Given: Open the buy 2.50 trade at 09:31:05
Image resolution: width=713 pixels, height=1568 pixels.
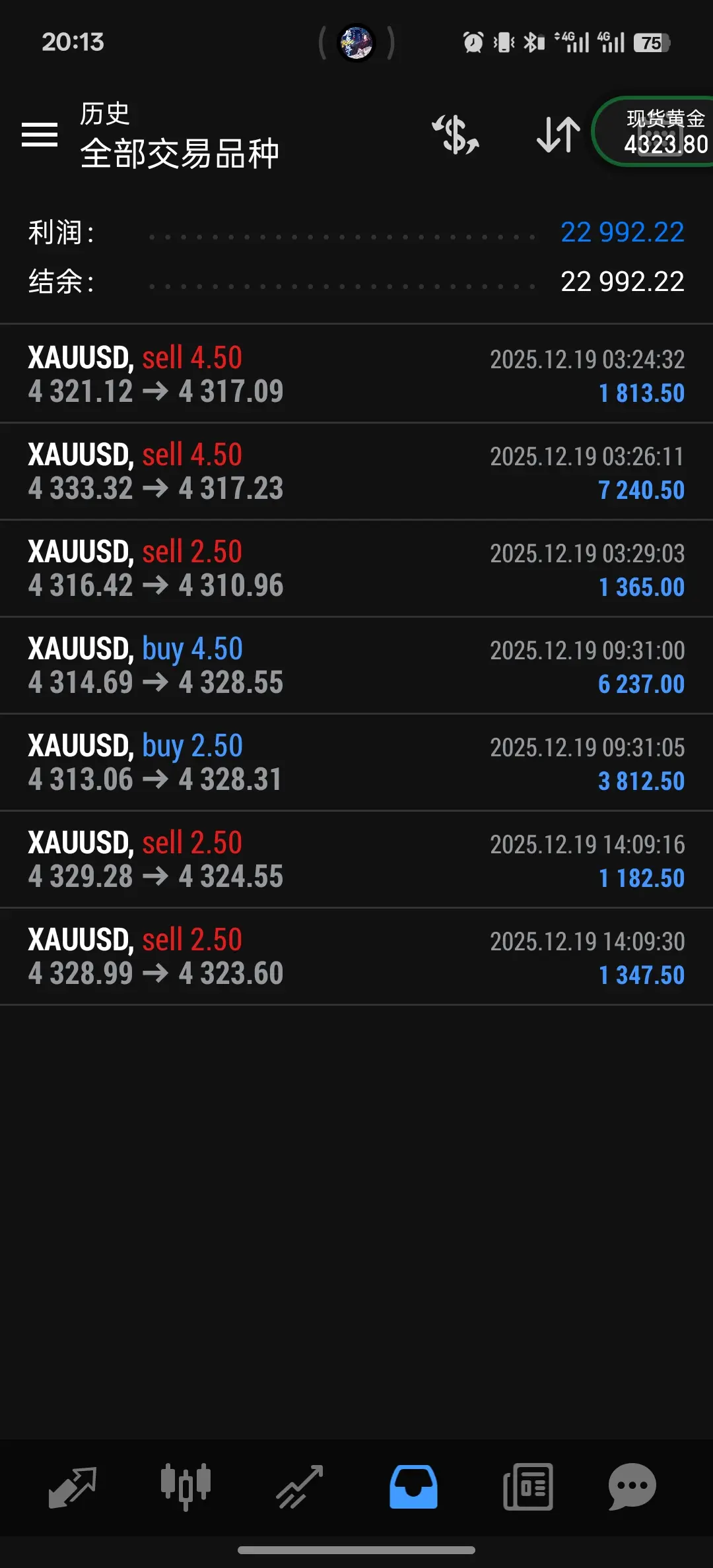Looking at the screenshot, I should click(356, 762).
